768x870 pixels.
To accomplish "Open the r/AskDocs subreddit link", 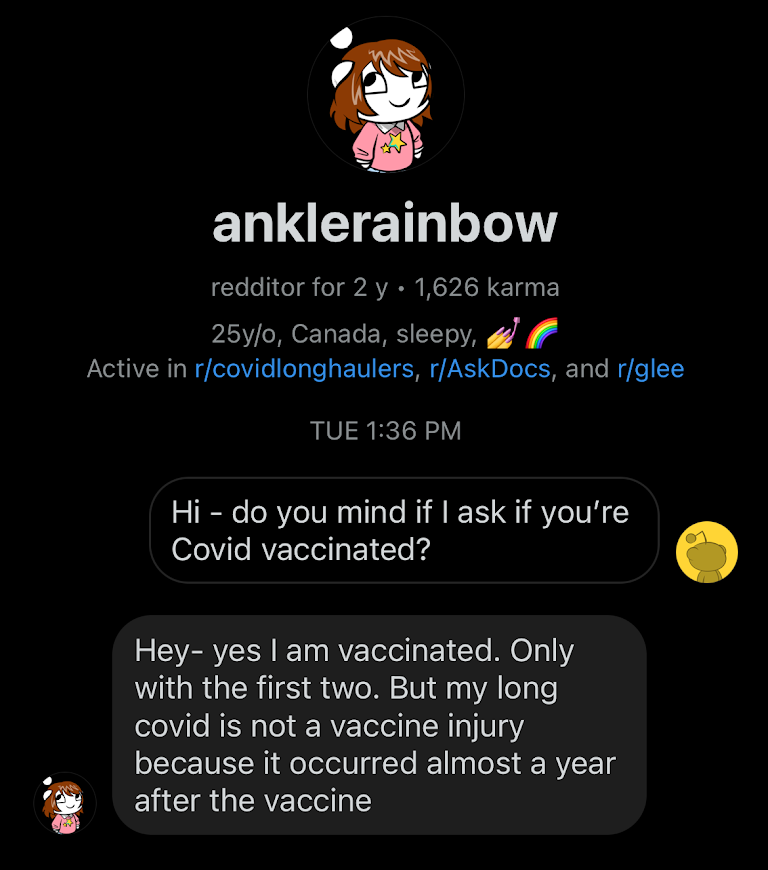I will pyautogui.click(x=489, y=369).
